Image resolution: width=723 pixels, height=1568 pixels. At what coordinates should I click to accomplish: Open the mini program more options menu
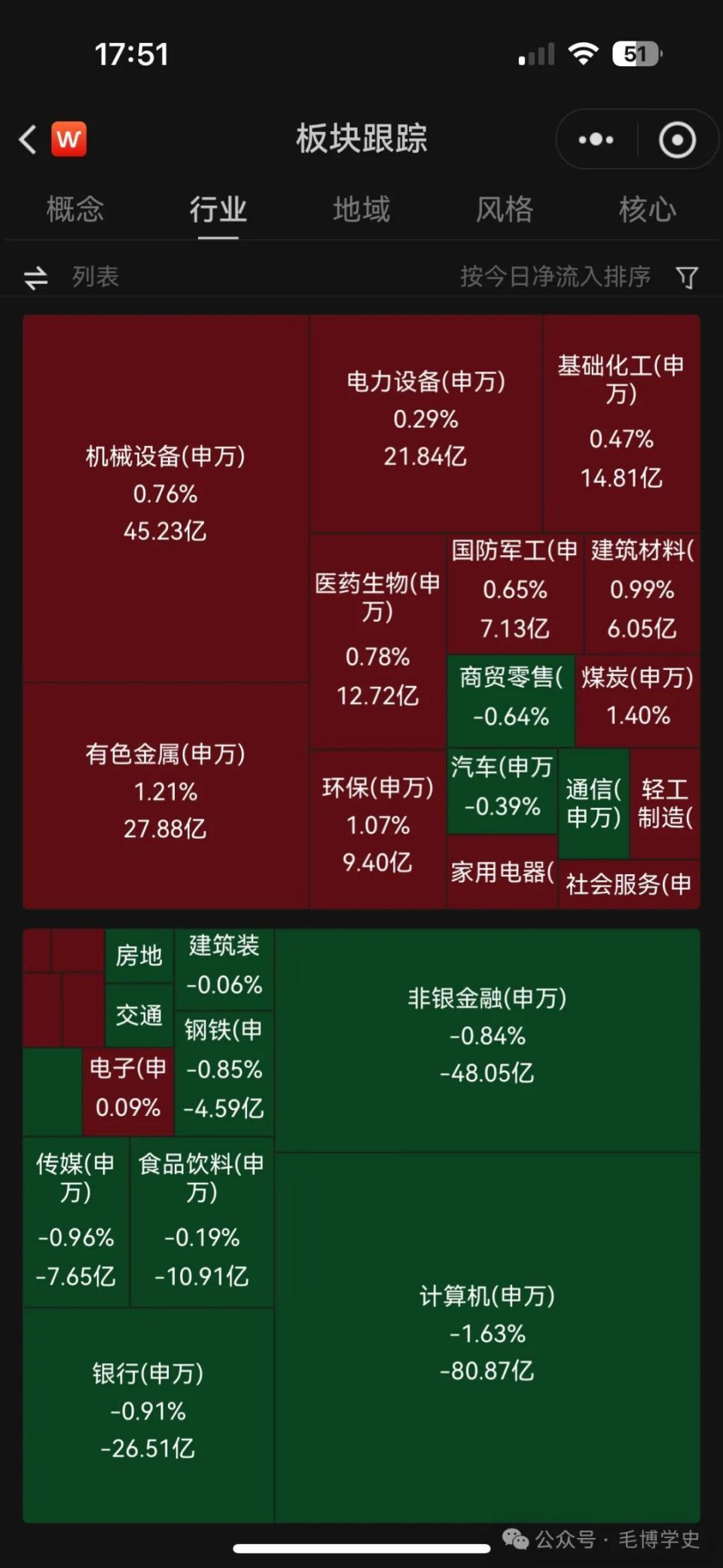[596, 140]
